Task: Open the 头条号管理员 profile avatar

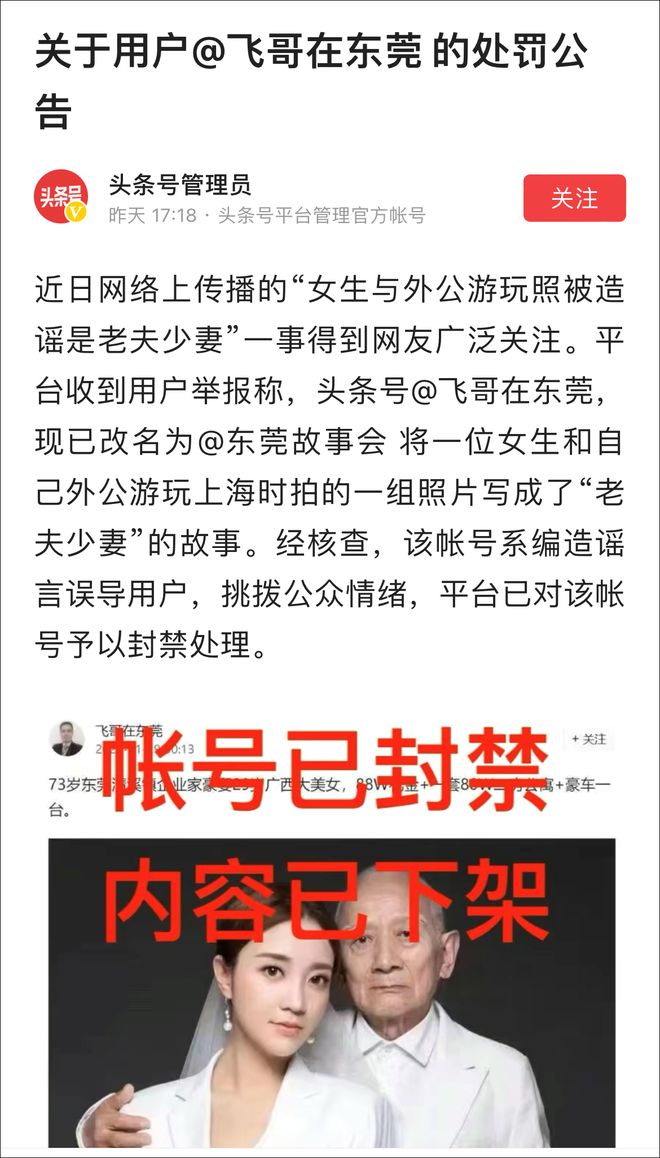Action: [x=62, y=197]
